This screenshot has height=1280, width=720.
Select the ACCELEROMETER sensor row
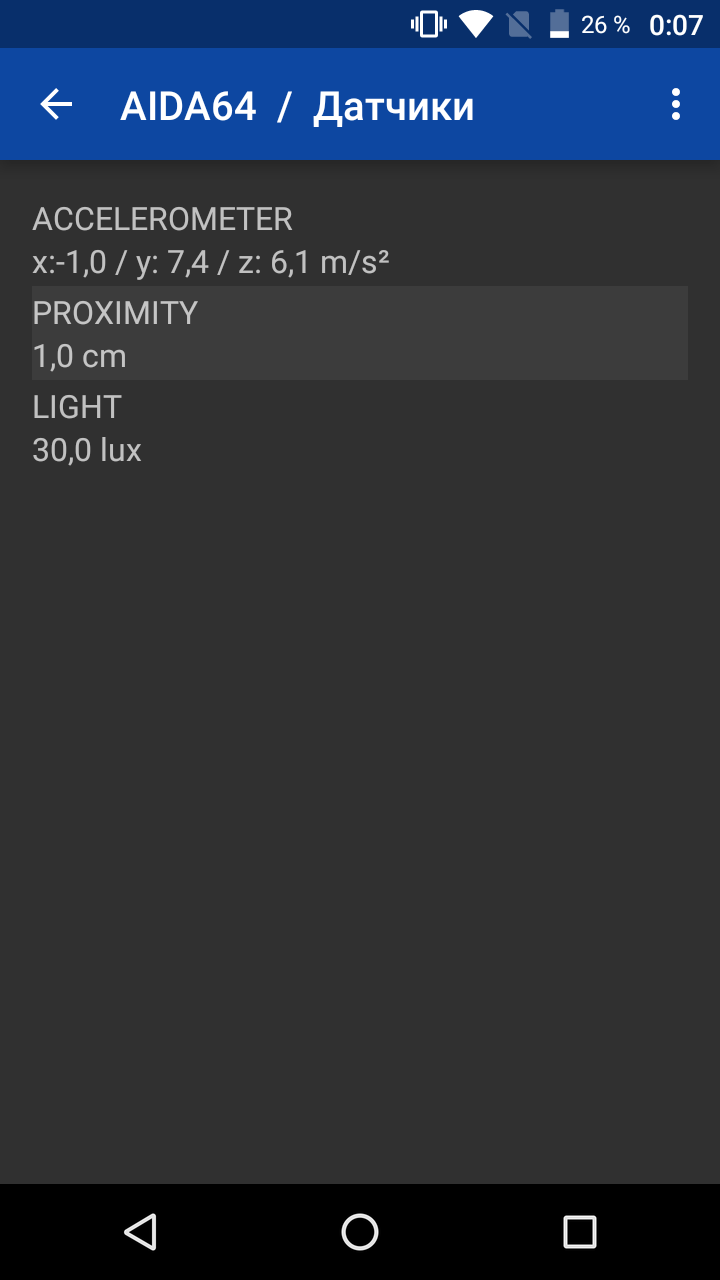(x=360, y=239)
